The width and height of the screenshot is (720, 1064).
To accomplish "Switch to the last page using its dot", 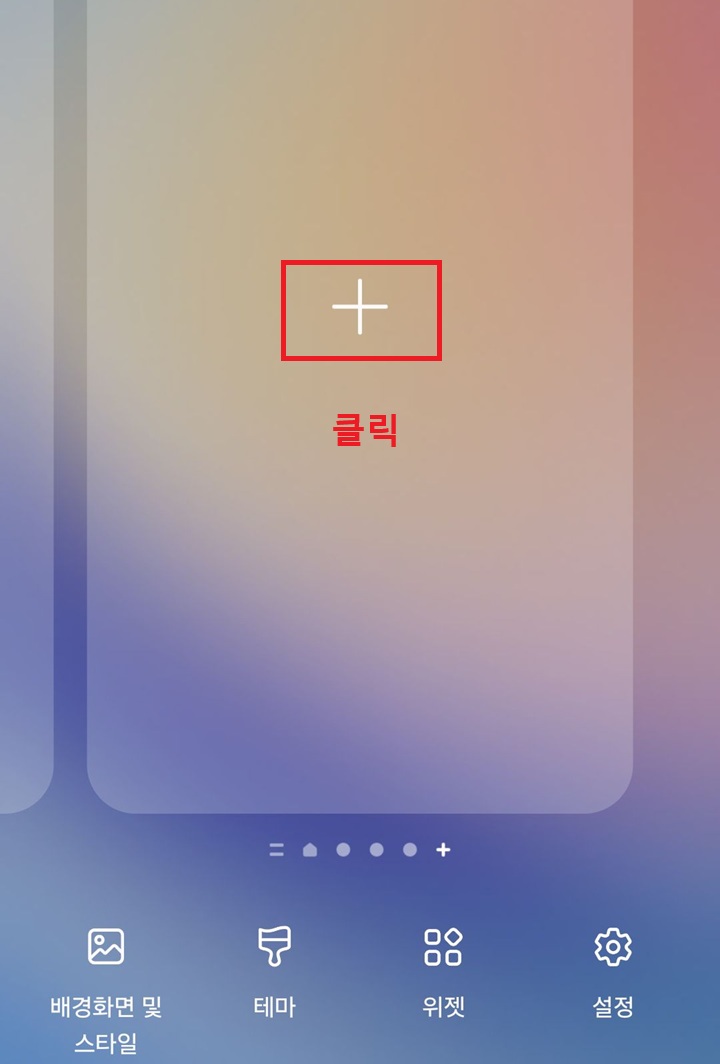I will (408, 849).
